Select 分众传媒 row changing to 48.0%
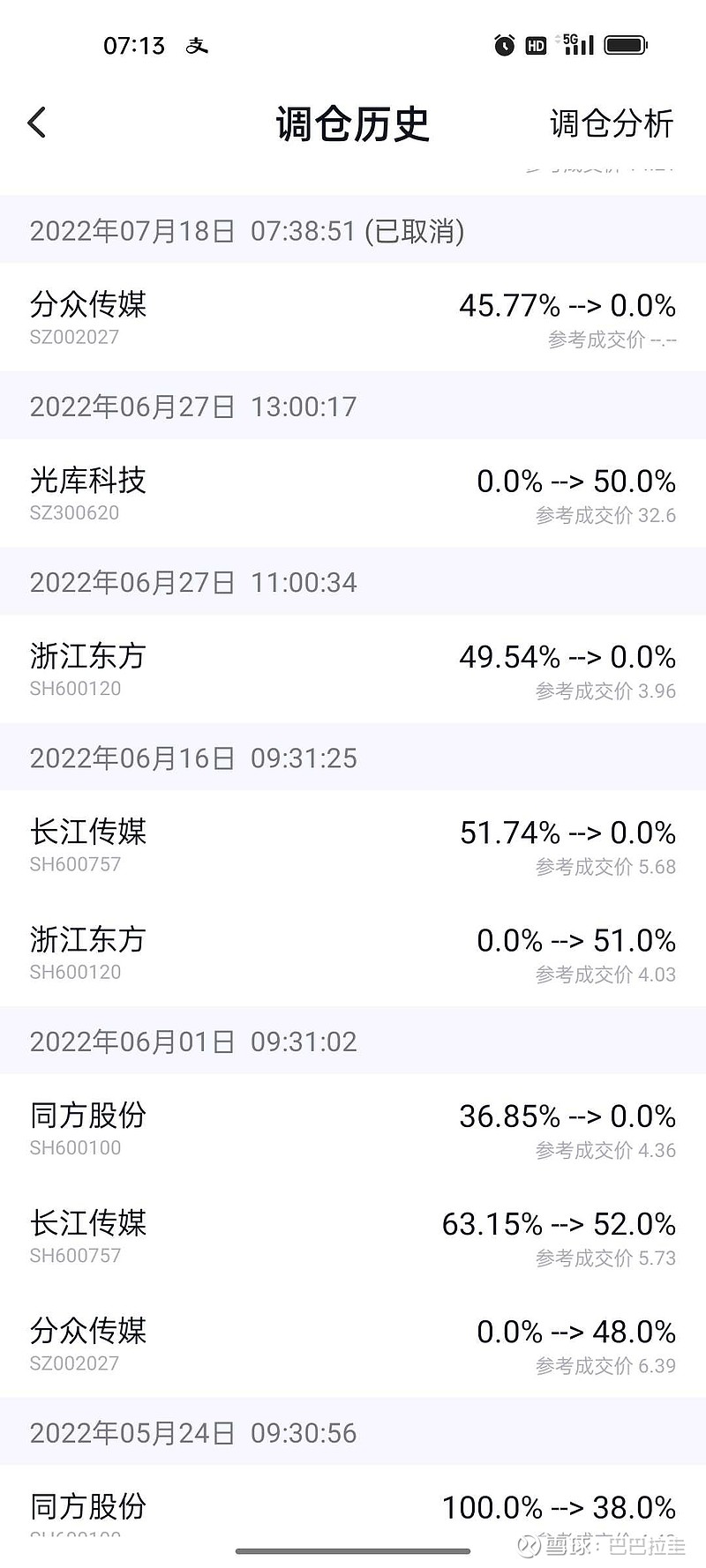706x1568 pixels. 353,1343
